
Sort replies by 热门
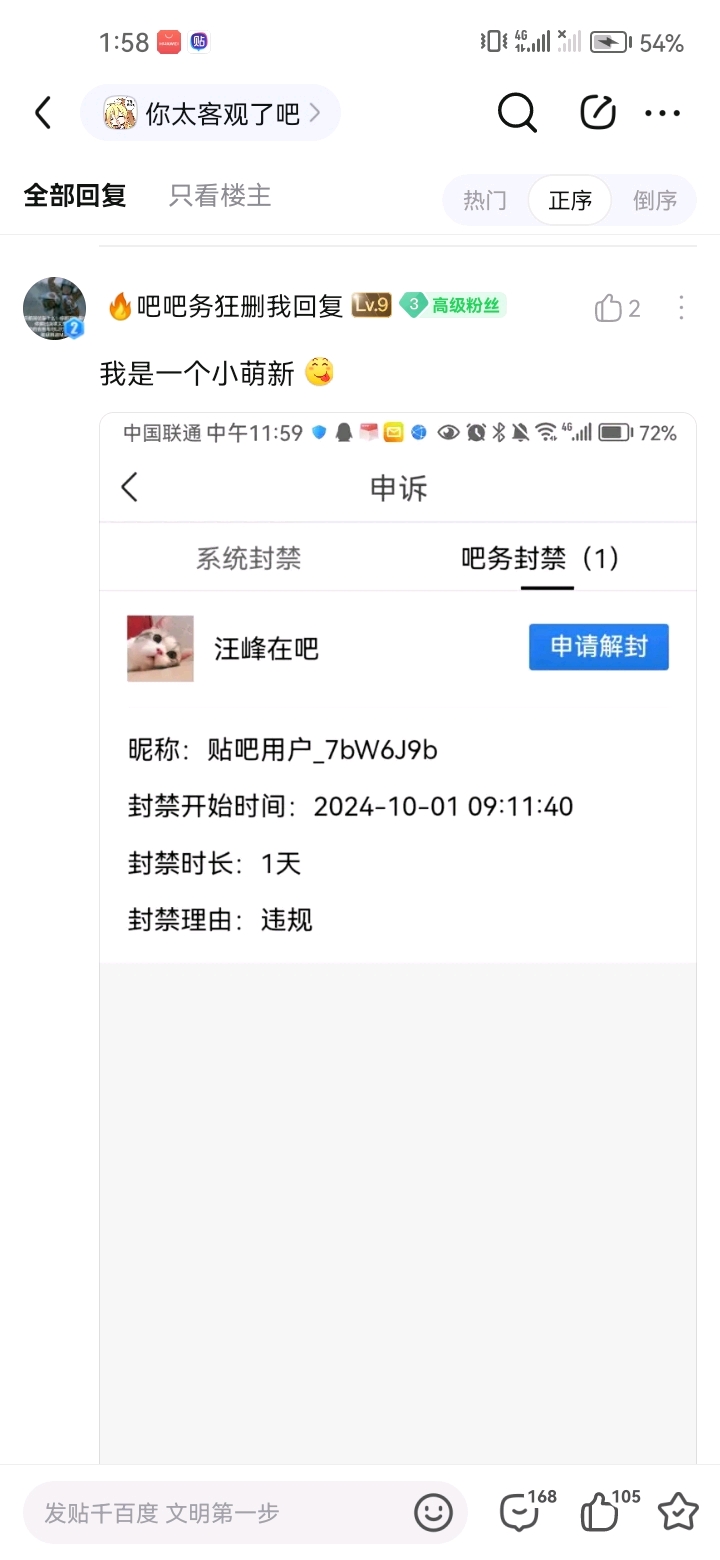tap(485, 200)
